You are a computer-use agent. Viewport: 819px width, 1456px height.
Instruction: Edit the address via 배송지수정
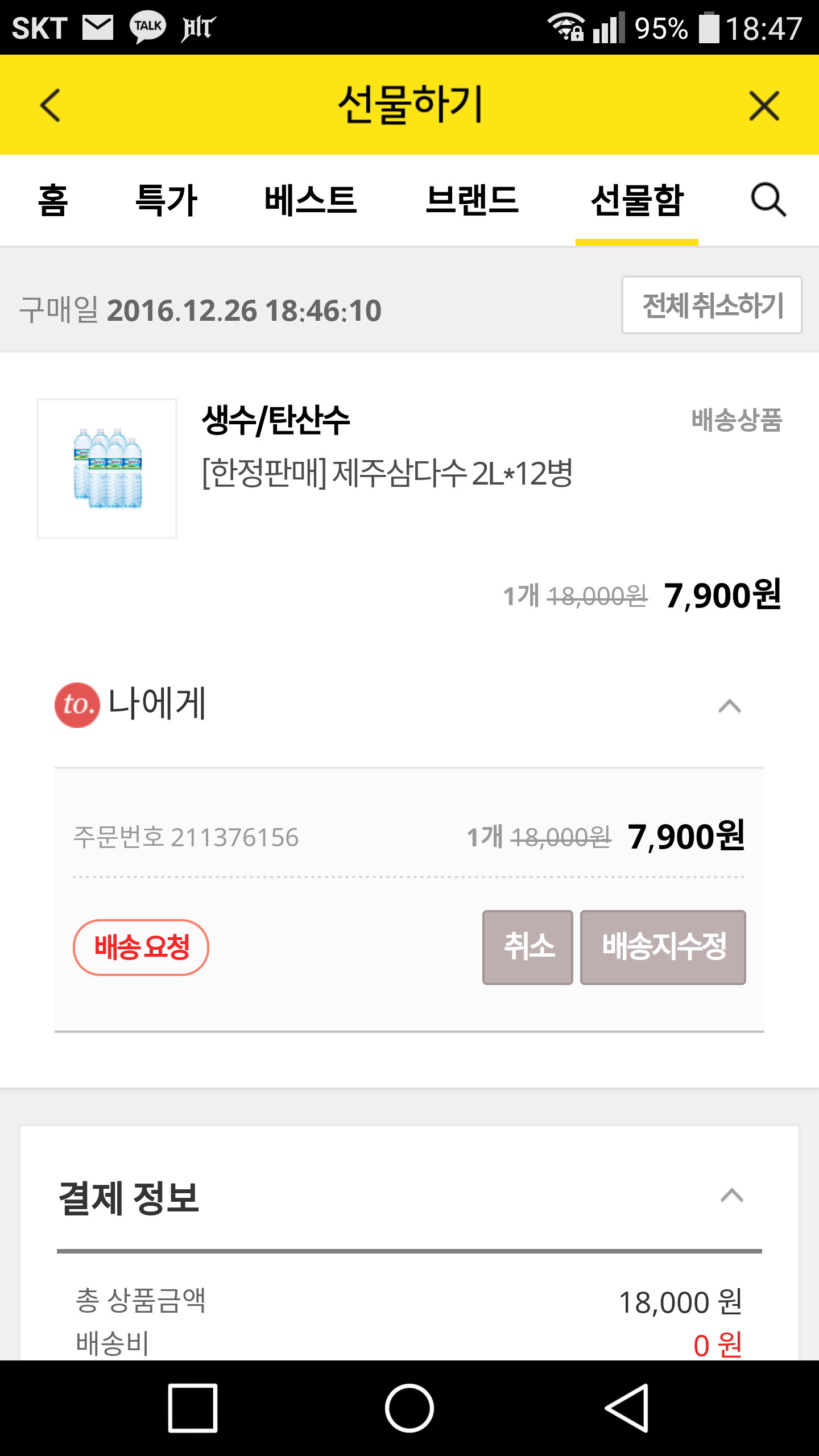[663, 947]
